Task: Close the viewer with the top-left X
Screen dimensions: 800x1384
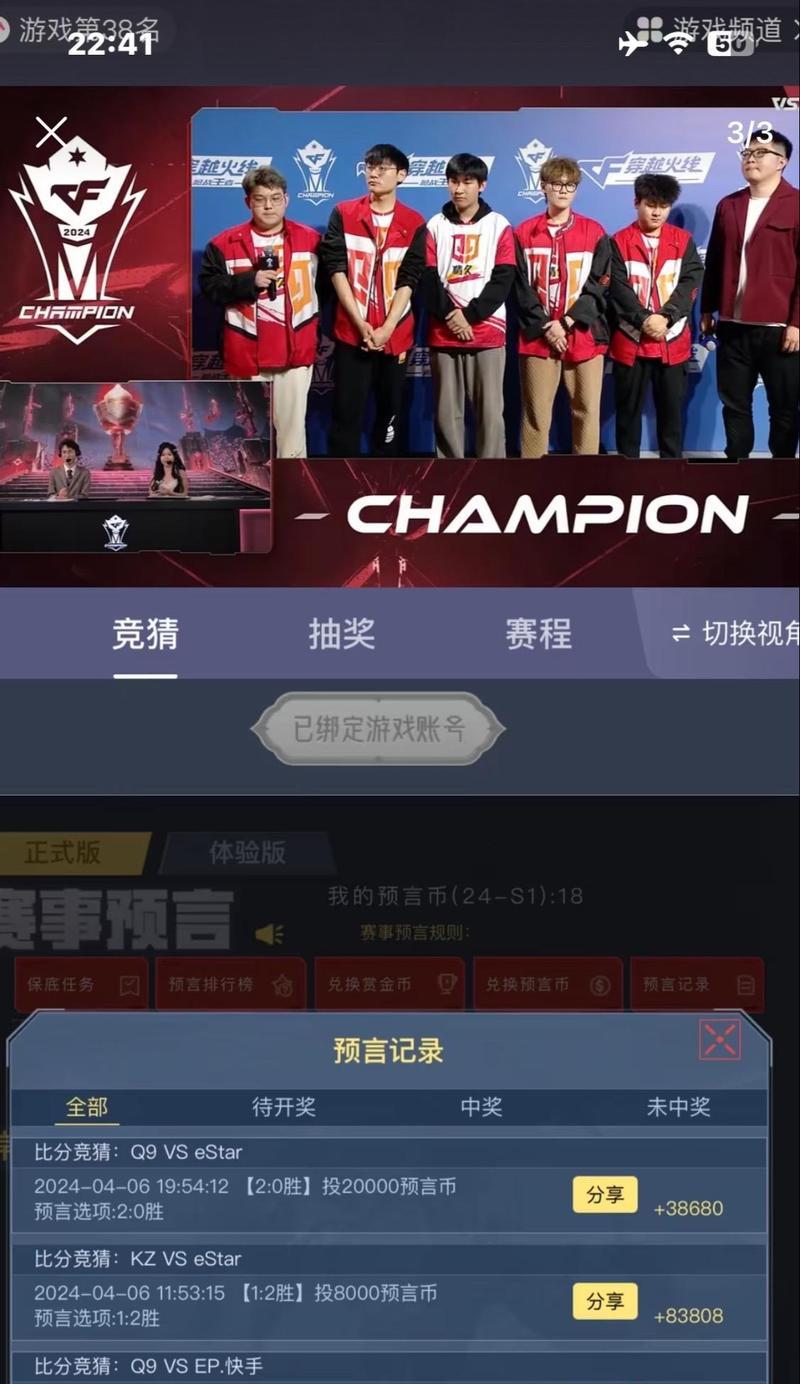Action: pos(51,132)
